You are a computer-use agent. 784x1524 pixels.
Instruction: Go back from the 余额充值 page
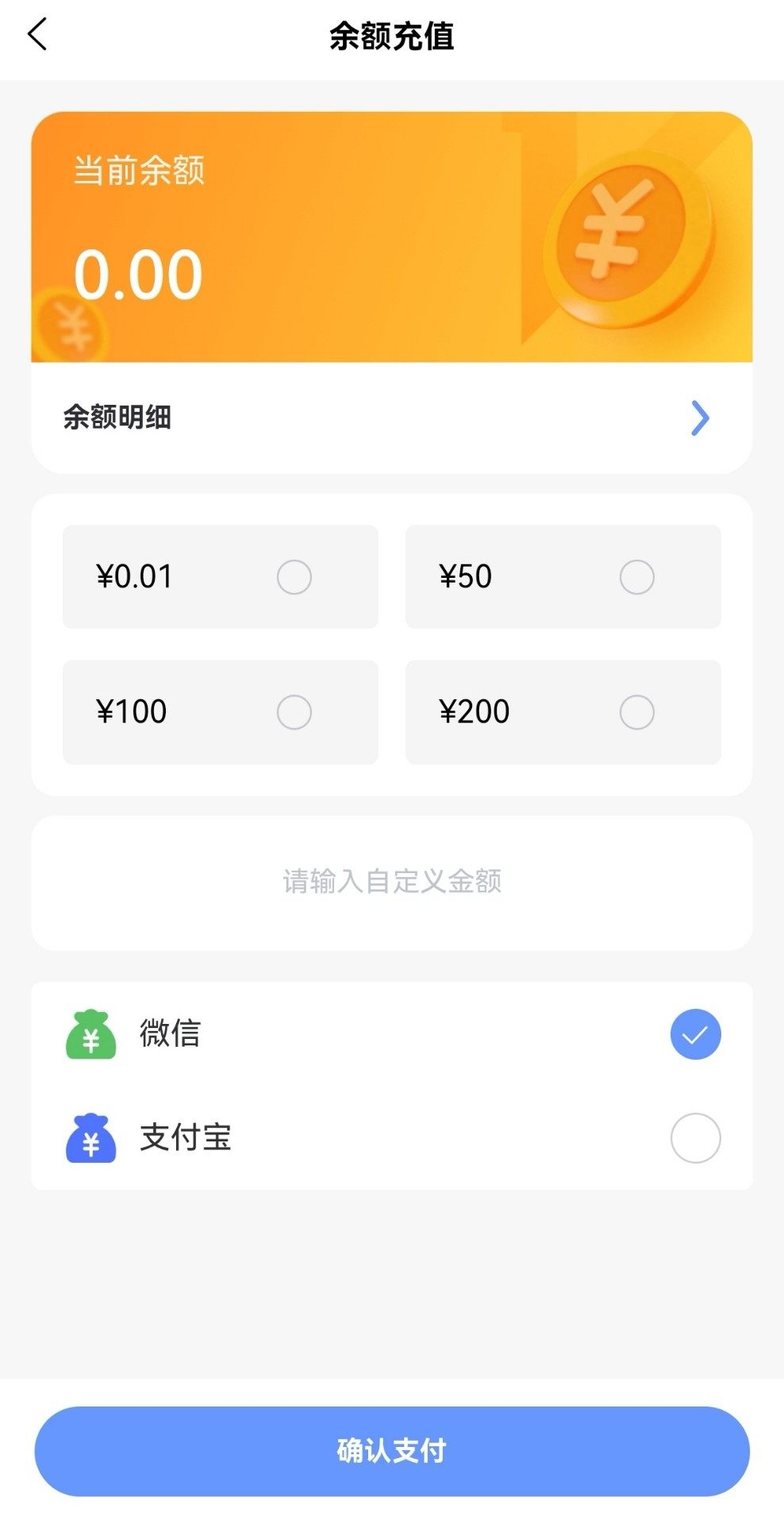pos(37,35)
